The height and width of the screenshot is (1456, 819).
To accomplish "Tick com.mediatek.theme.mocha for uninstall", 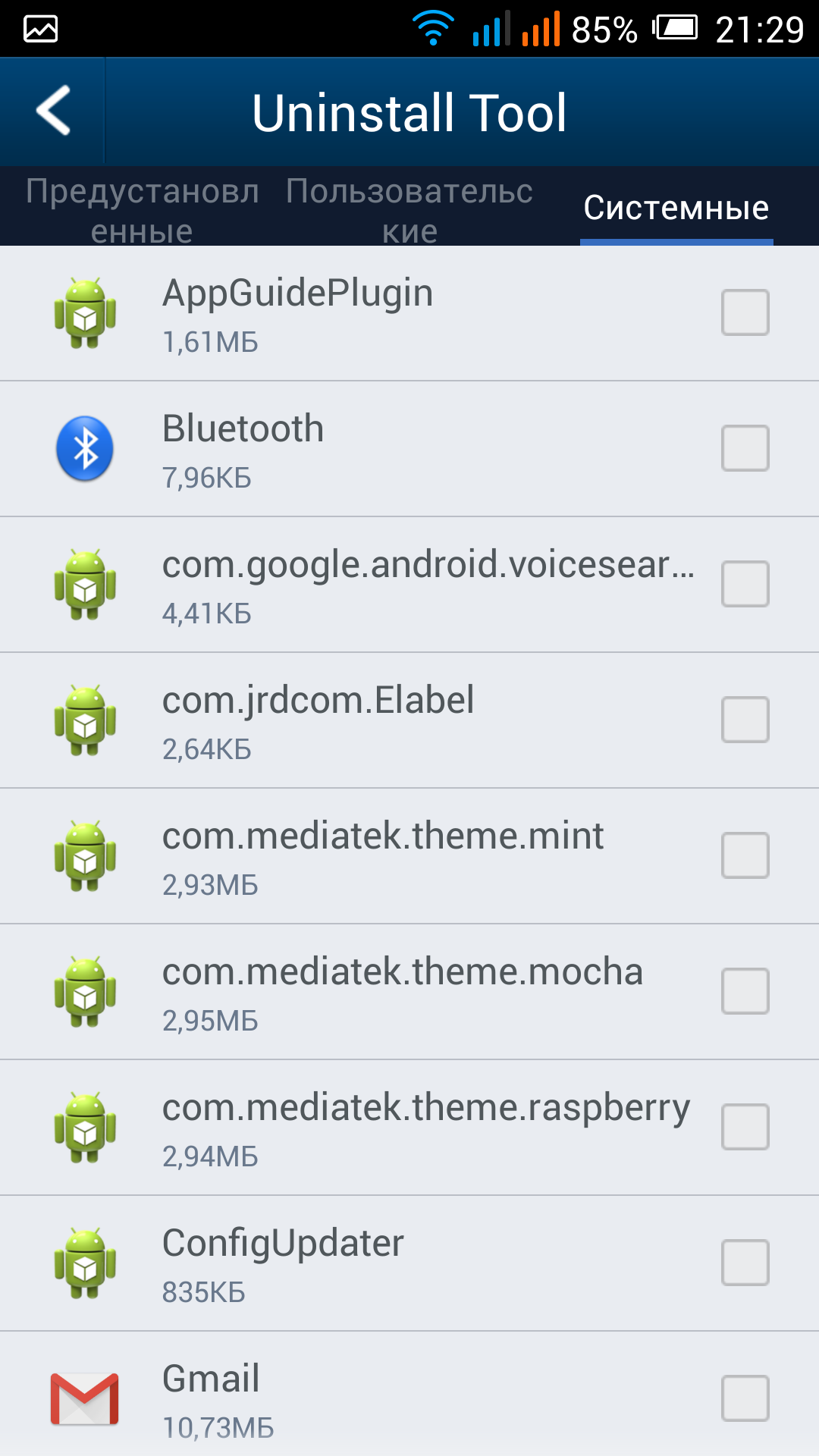I will pos(745,991).
